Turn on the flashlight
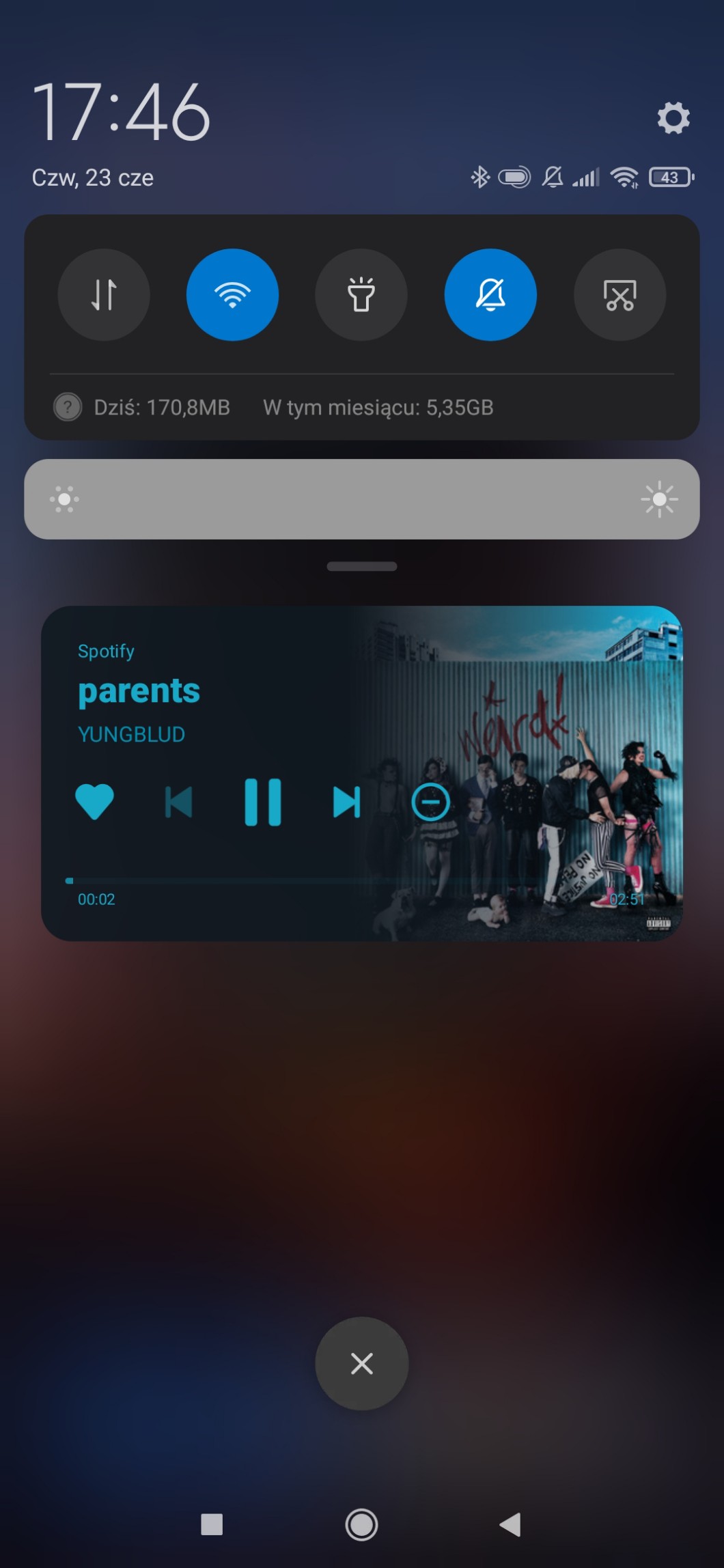Viewport: 724px width, 1568px height. click(361, 295)
